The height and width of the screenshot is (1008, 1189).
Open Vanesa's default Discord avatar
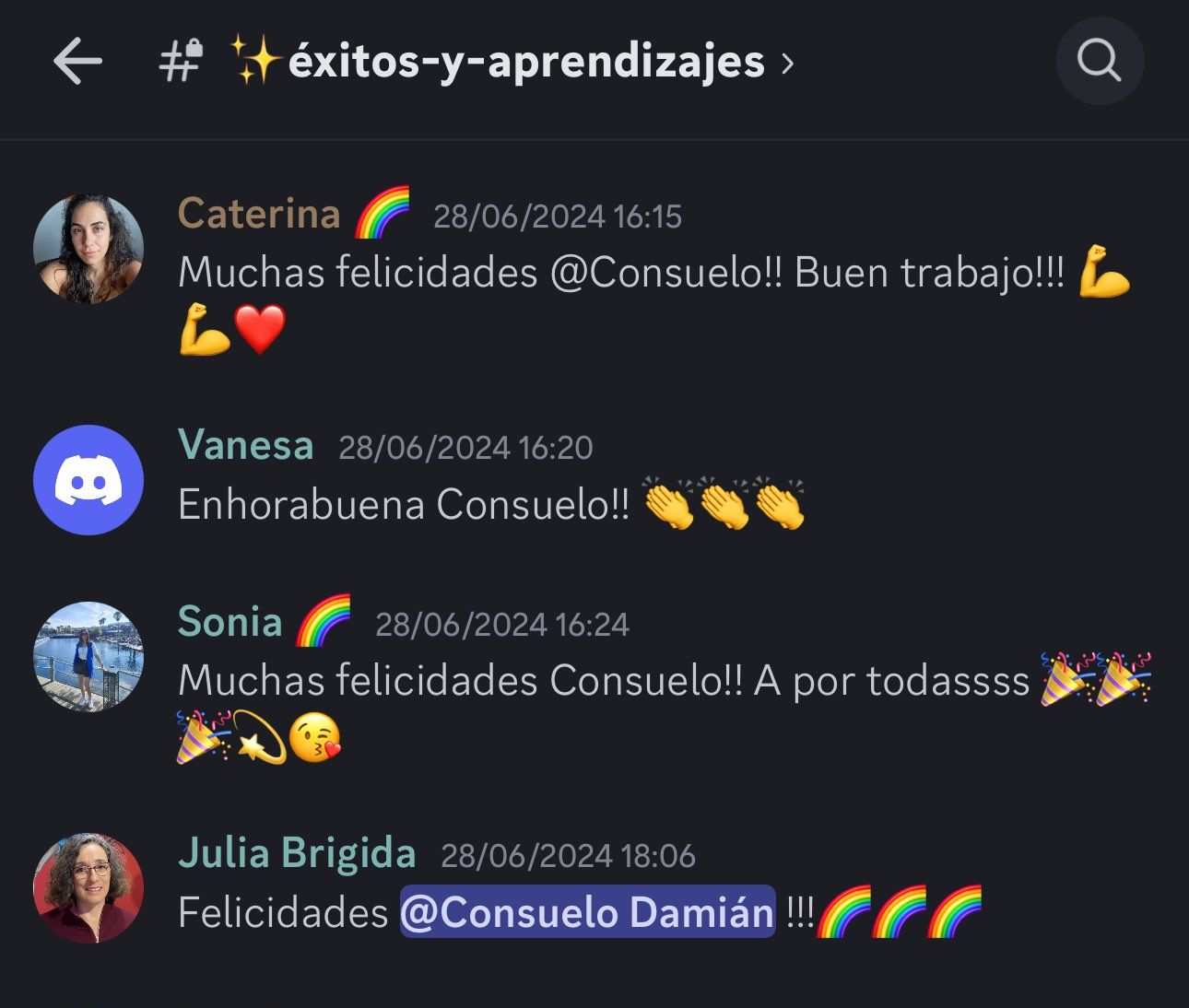tap(88, 480)
